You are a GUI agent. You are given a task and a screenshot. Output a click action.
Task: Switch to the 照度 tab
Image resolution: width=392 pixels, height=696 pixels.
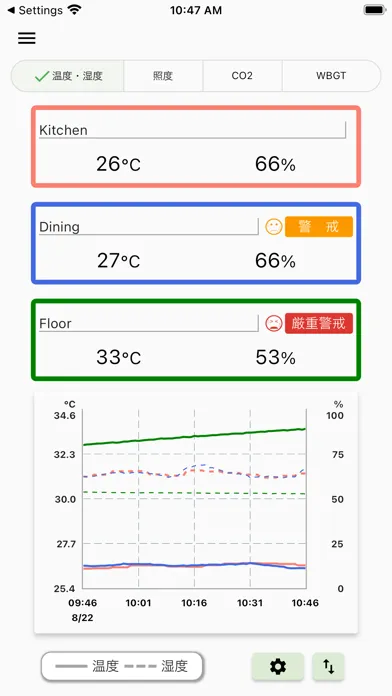pos(163,76)
